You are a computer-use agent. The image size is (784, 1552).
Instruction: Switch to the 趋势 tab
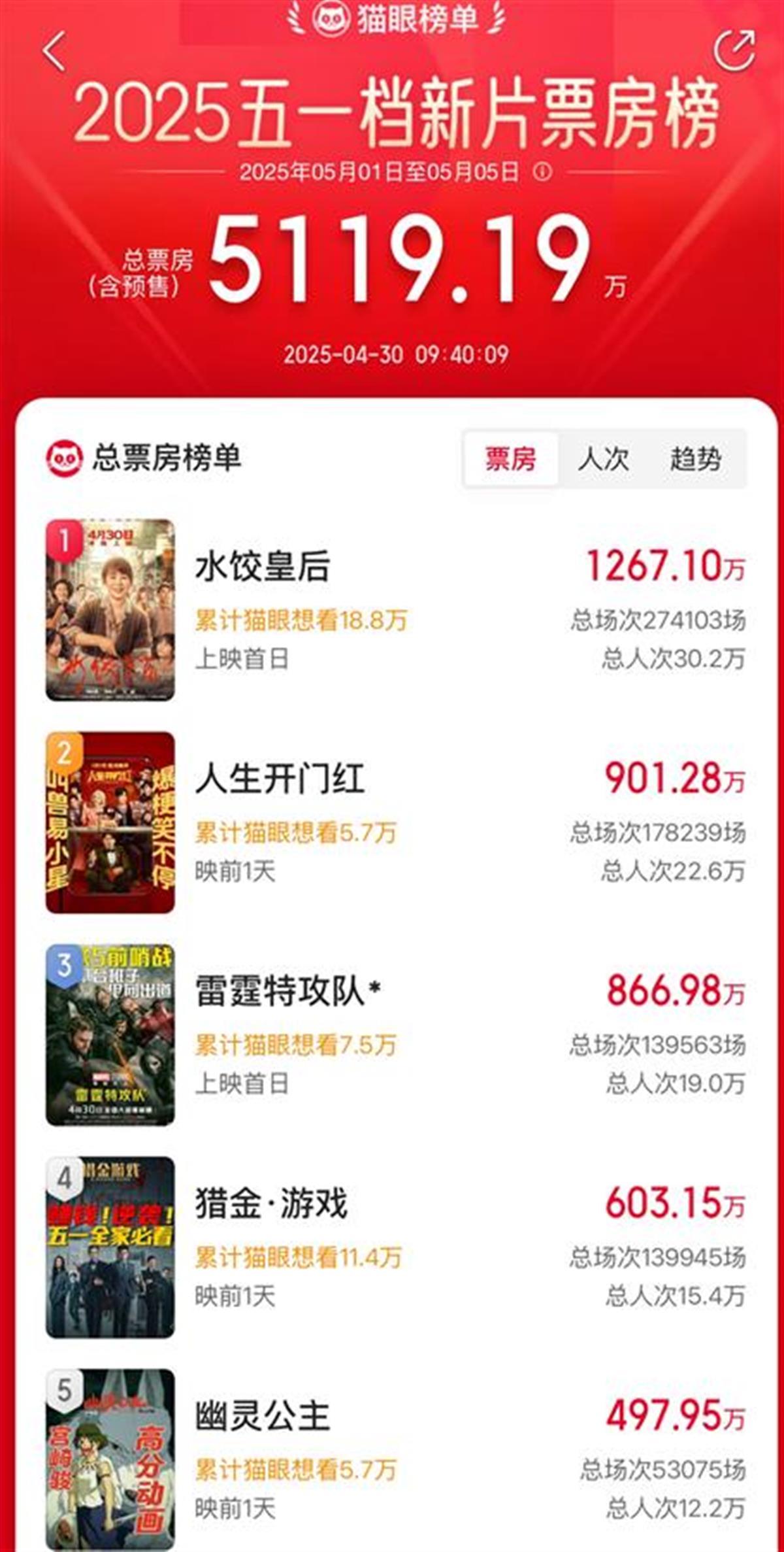[x=695, y=459]
